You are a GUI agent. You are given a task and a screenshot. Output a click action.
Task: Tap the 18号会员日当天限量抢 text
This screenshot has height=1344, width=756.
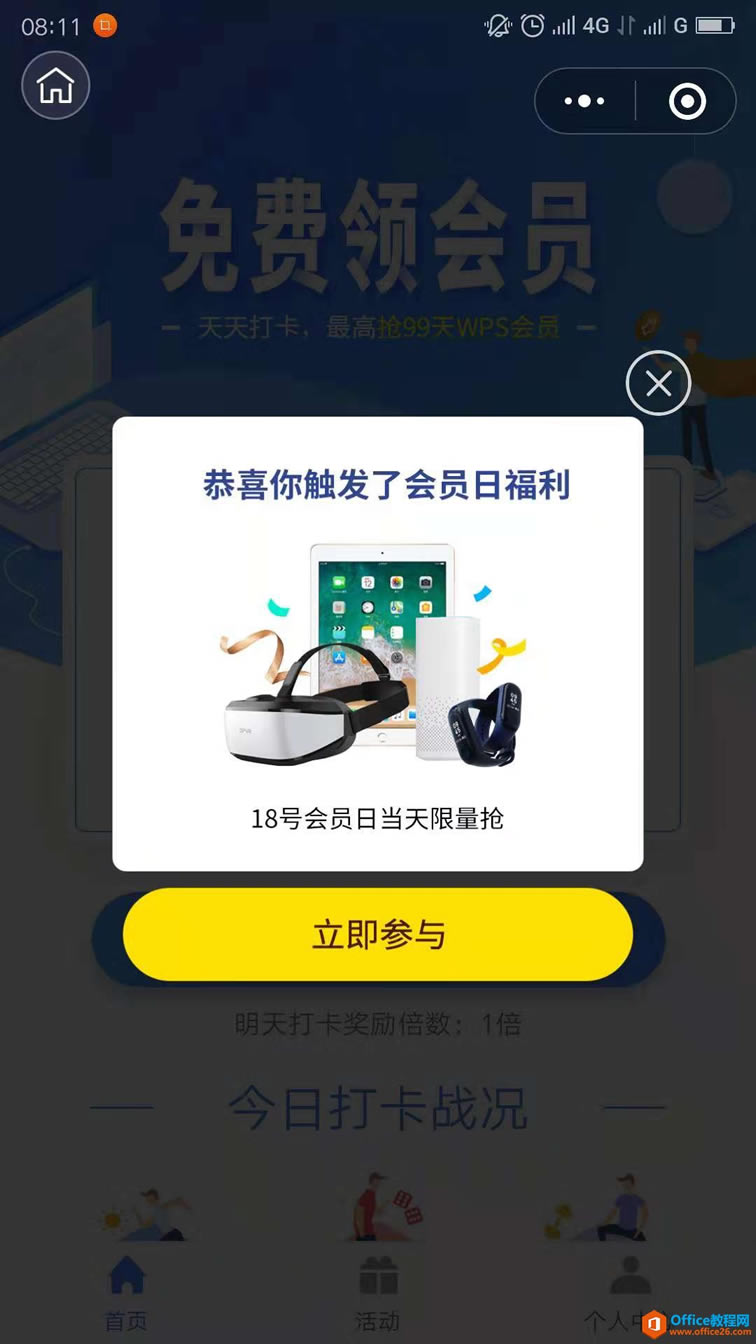point(378,819)
